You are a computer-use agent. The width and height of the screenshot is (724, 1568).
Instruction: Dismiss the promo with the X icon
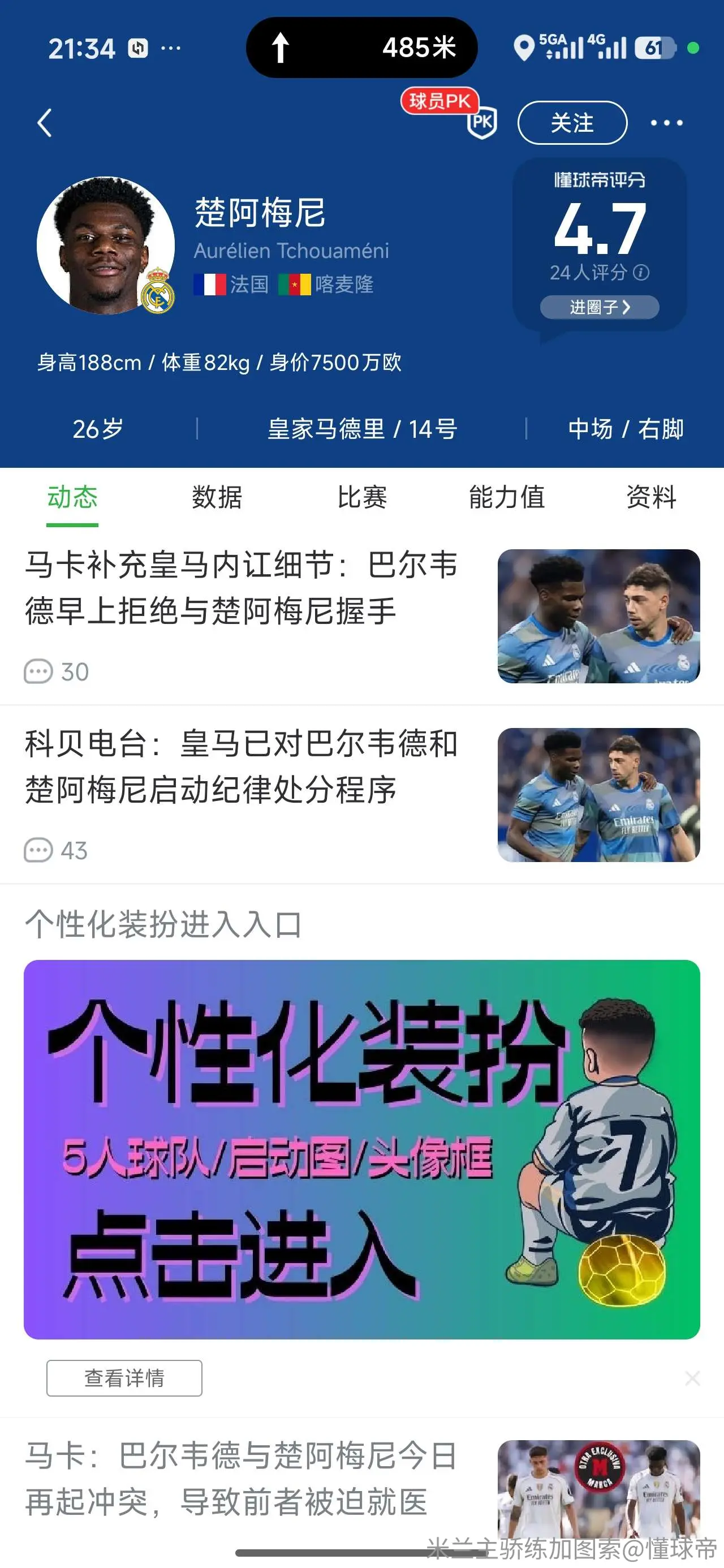click(x=692, y=1378)
